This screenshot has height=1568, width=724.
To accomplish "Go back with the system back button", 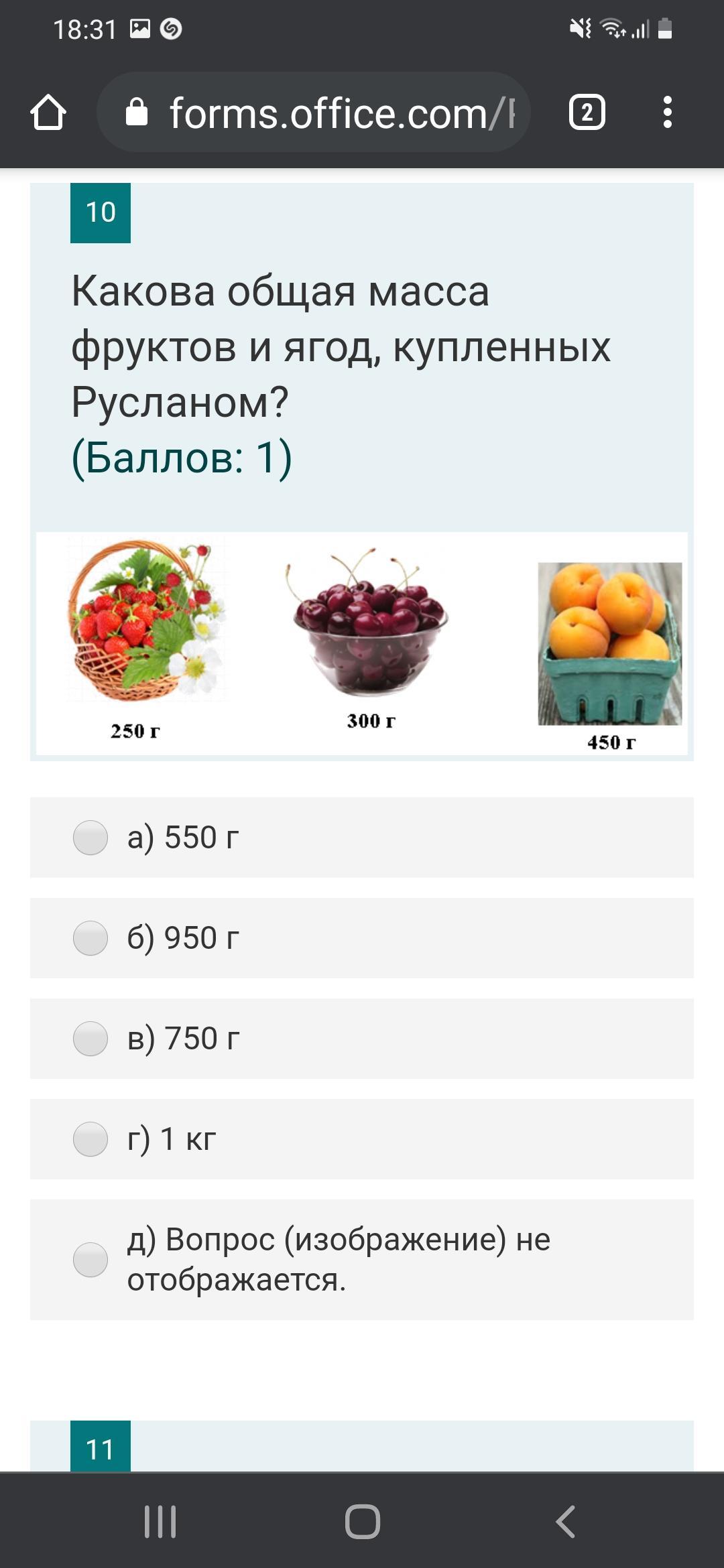I will (565, 1521).
